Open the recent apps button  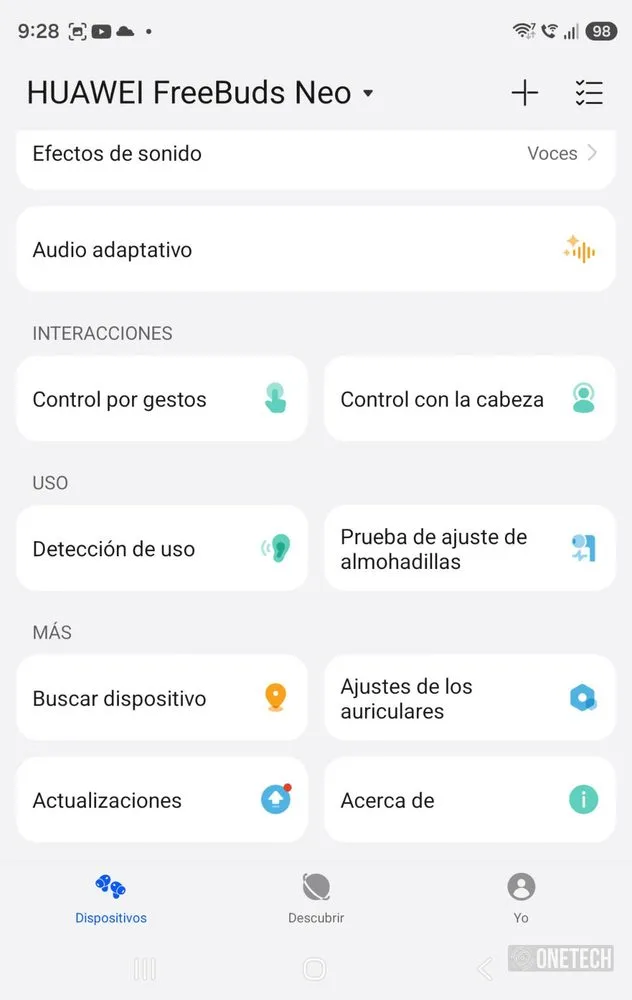pos(145,969)
